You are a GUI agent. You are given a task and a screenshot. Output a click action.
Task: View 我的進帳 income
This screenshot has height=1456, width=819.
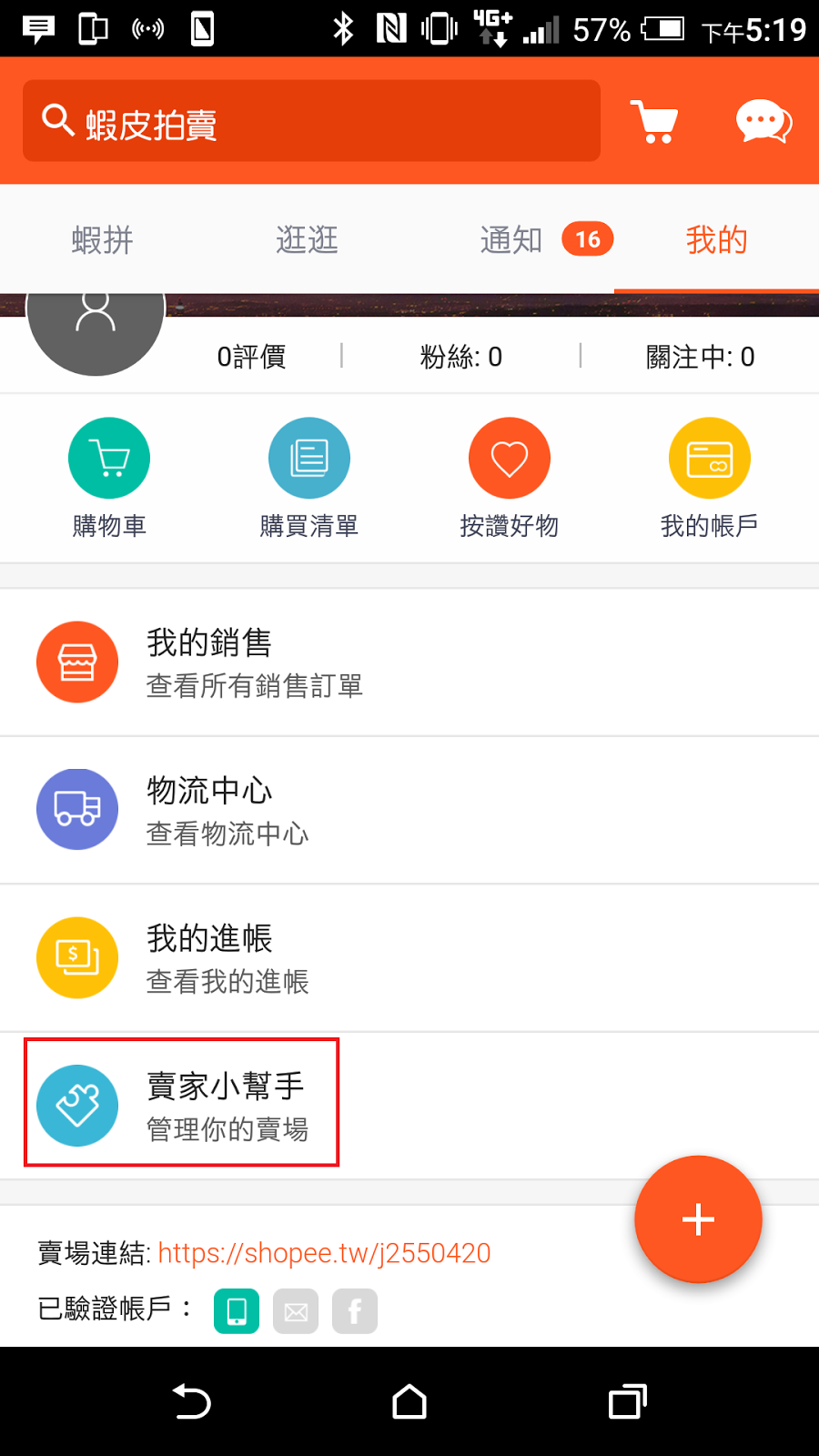(x=409, y=958)
